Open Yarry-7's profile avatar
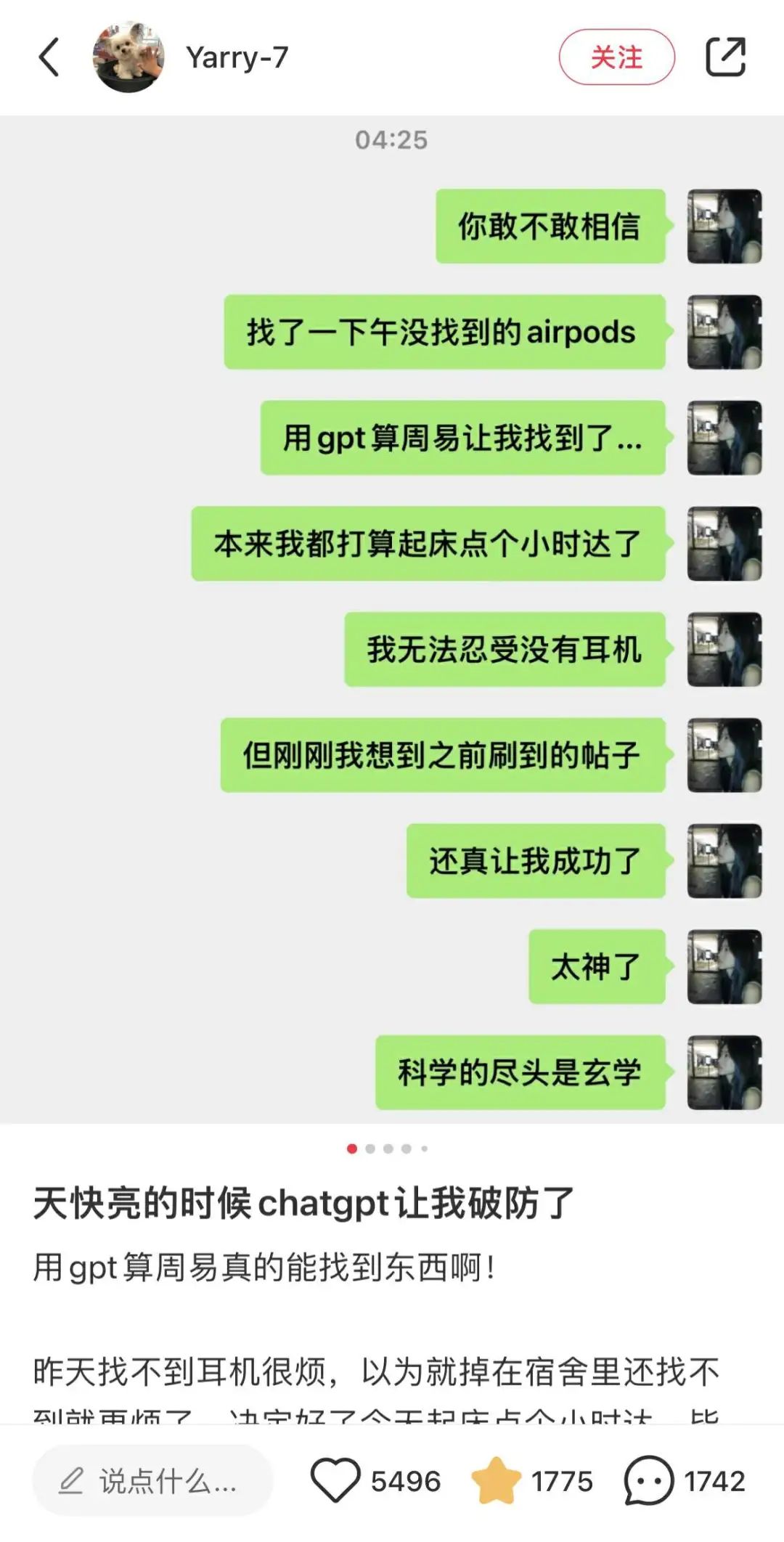The height and width of the screenshot is (1542, 784). point(128,57)
